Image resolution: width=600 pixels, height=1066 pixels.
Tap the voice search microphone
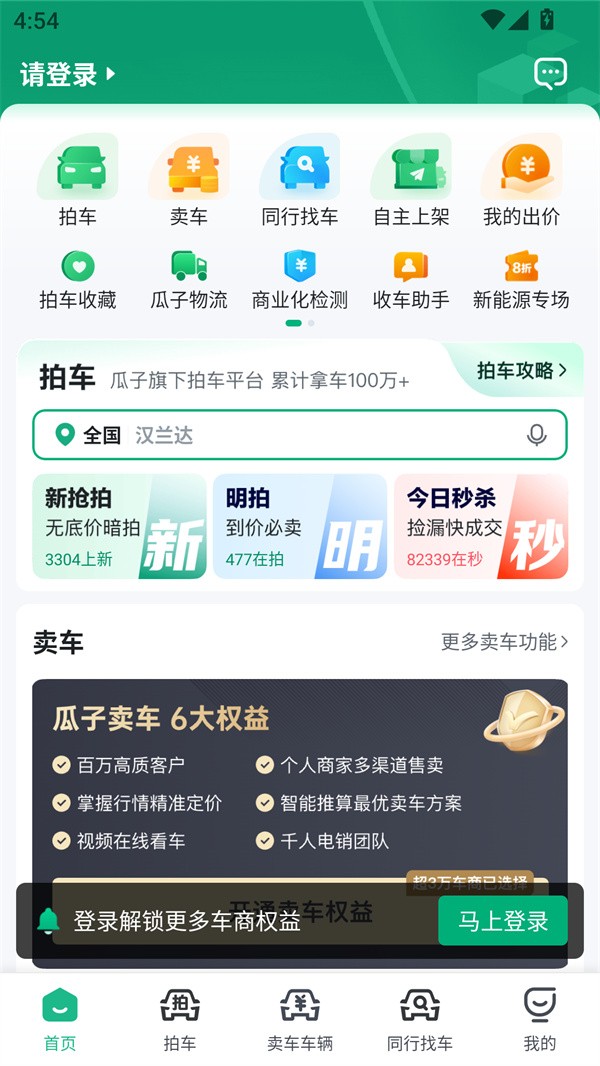pos(537,435)
